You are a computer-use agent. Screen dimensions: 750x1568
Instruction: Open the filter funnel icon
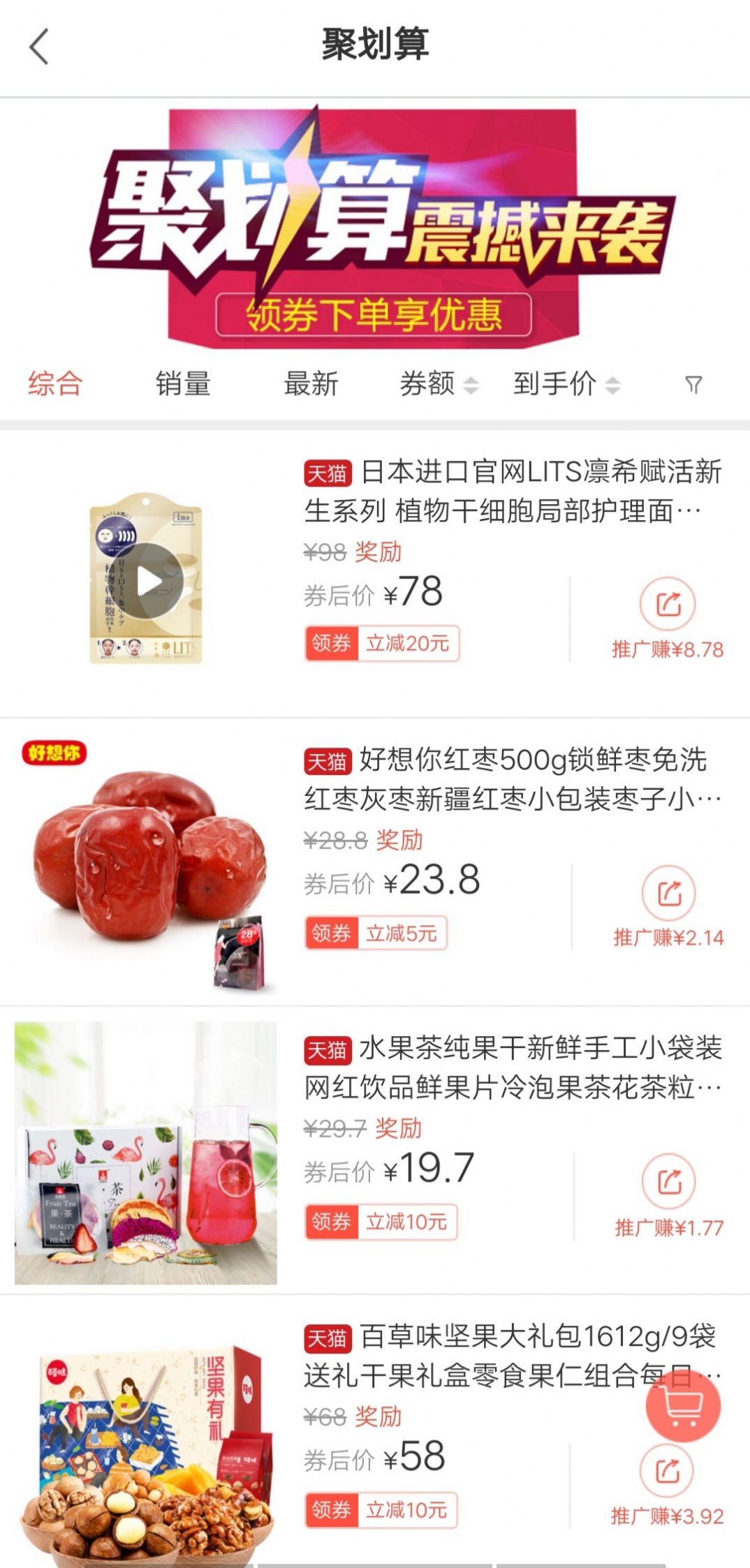click(x=693, y=383)
